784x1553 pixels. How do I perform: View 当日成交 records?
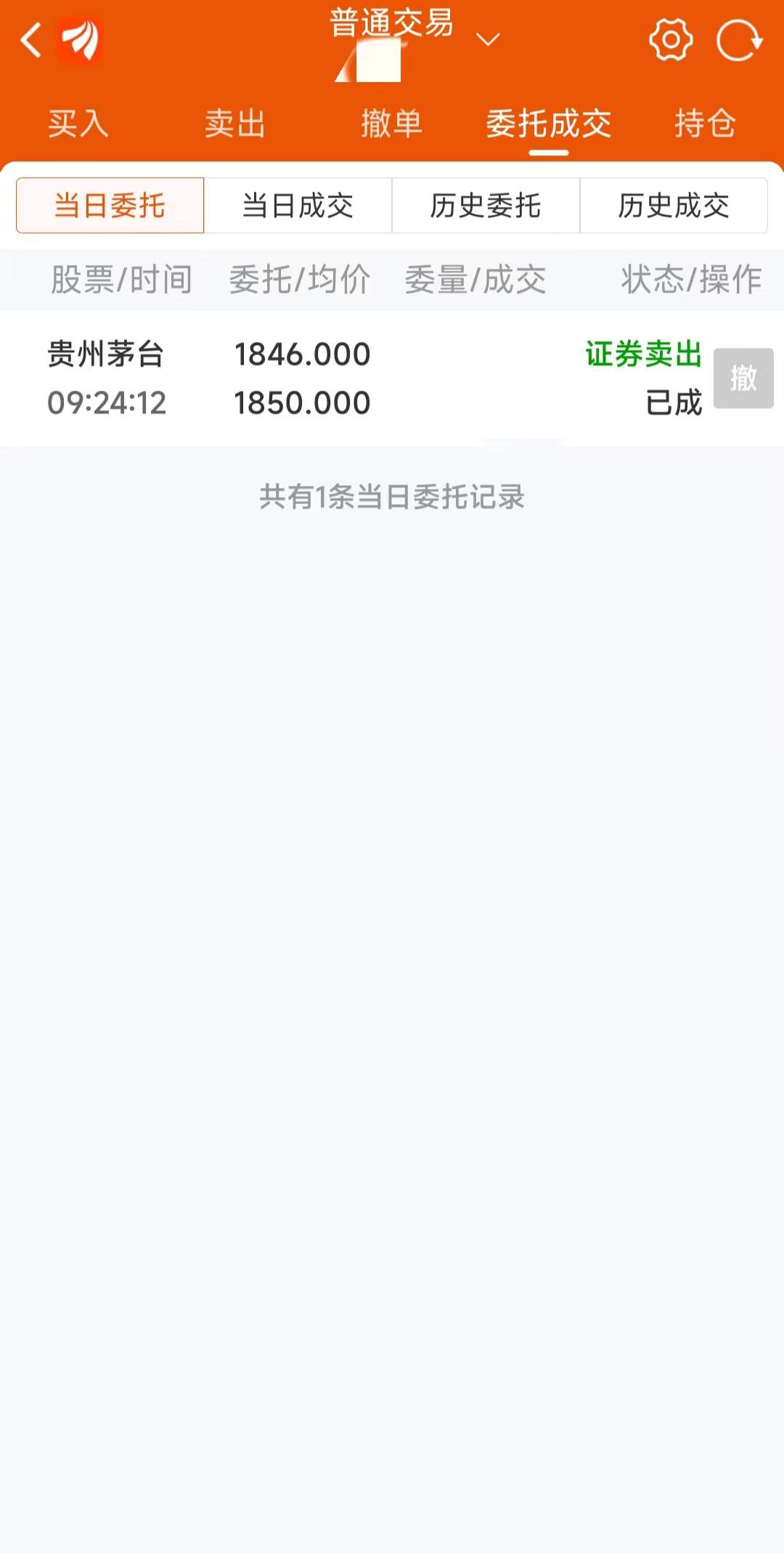298,206
